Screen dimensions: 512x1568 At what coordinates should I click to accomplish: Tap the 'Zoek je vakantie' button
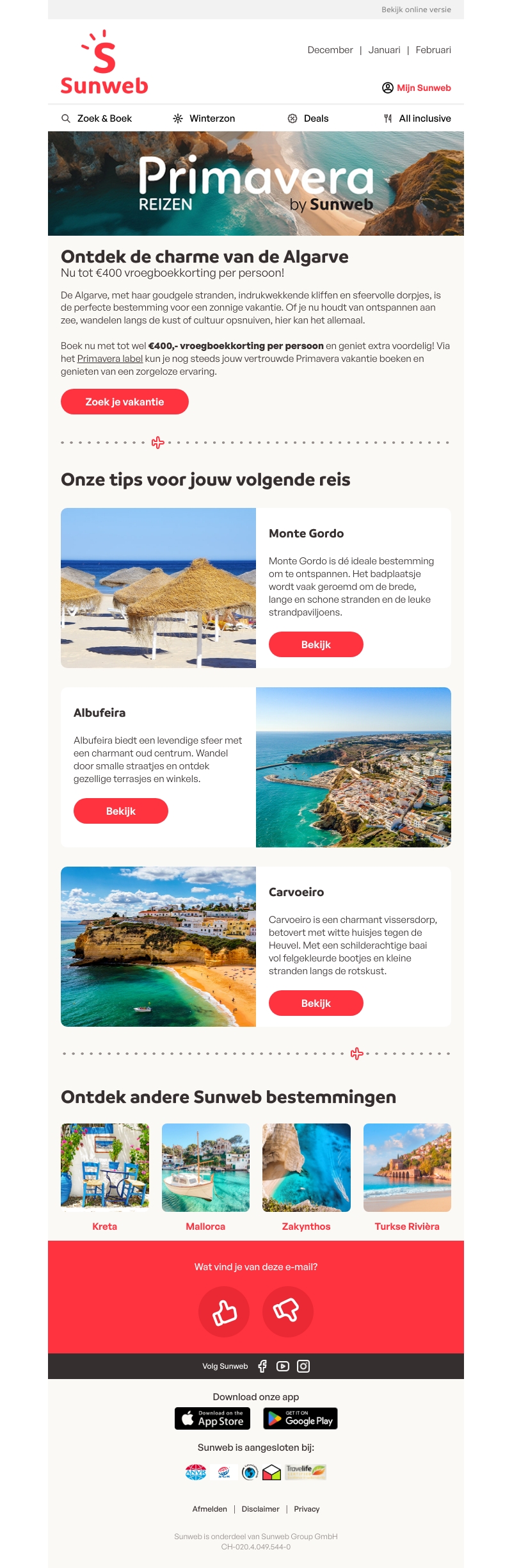(x=125, y=402)
